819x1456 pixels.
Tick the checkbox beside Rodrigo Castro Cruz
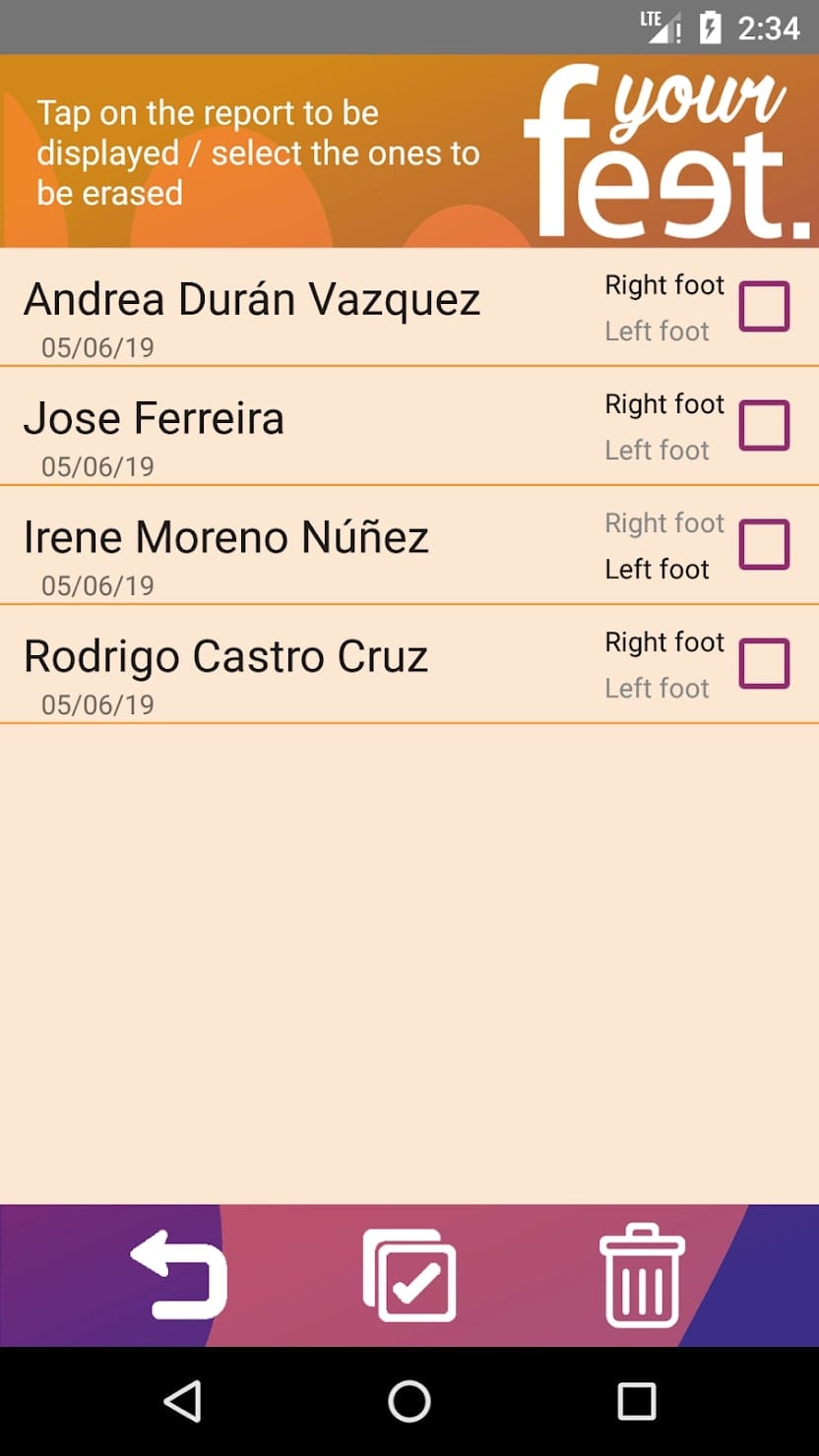765,663
